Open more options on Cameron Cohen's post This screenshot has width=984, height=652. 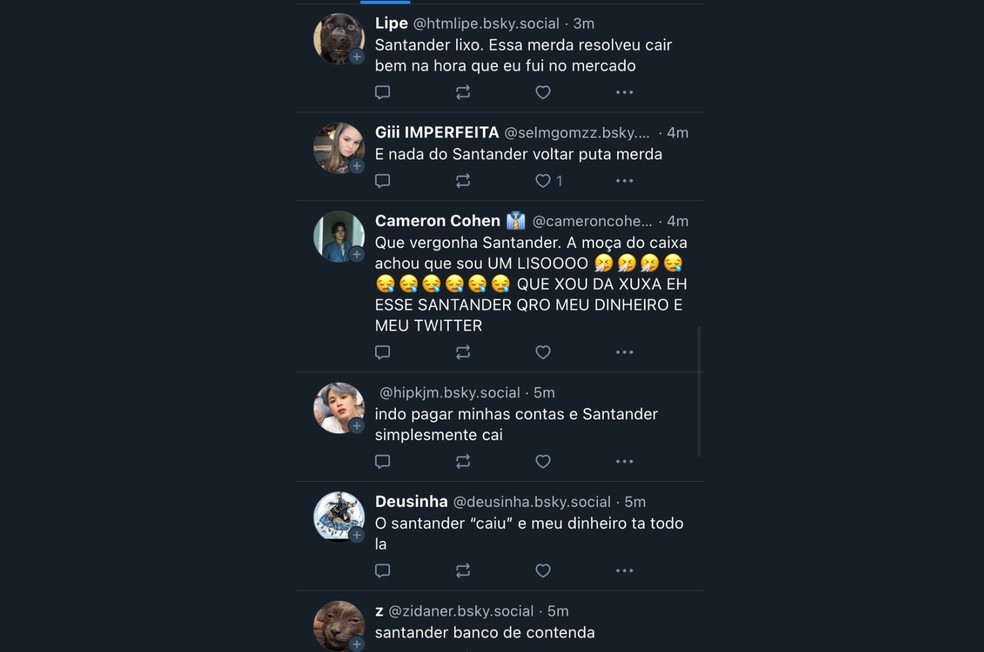click(624, 352)
